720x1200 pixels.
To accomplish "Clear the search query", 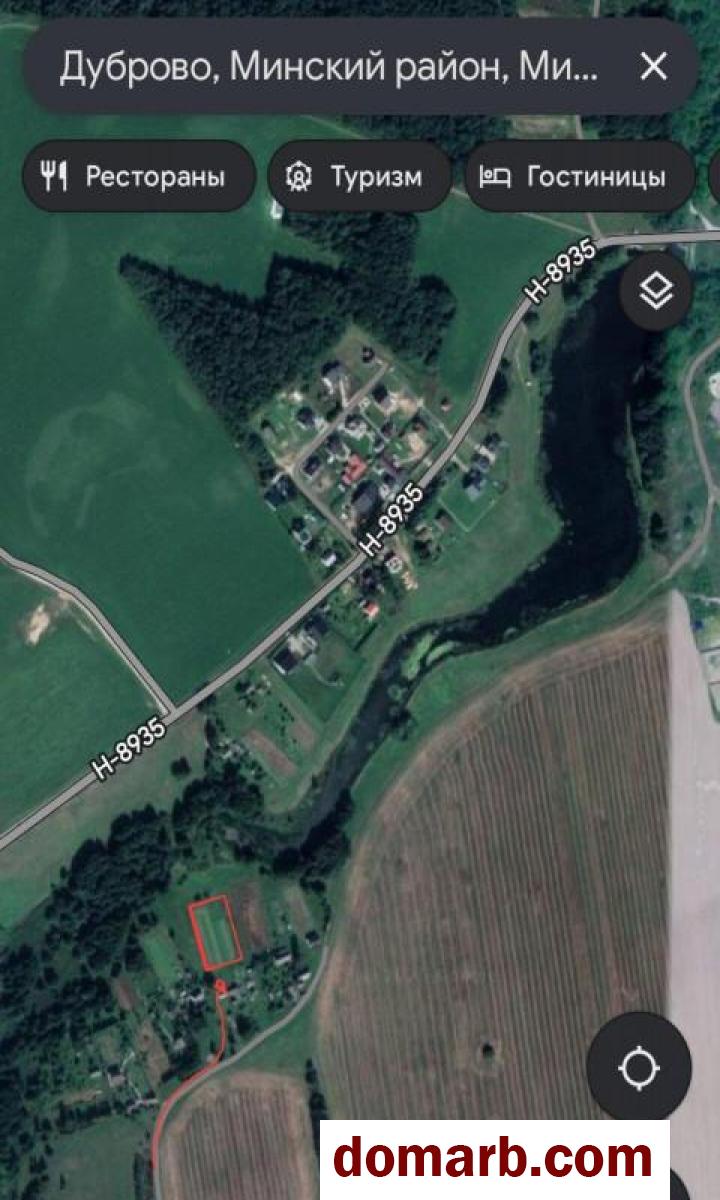I will [653, 68].
